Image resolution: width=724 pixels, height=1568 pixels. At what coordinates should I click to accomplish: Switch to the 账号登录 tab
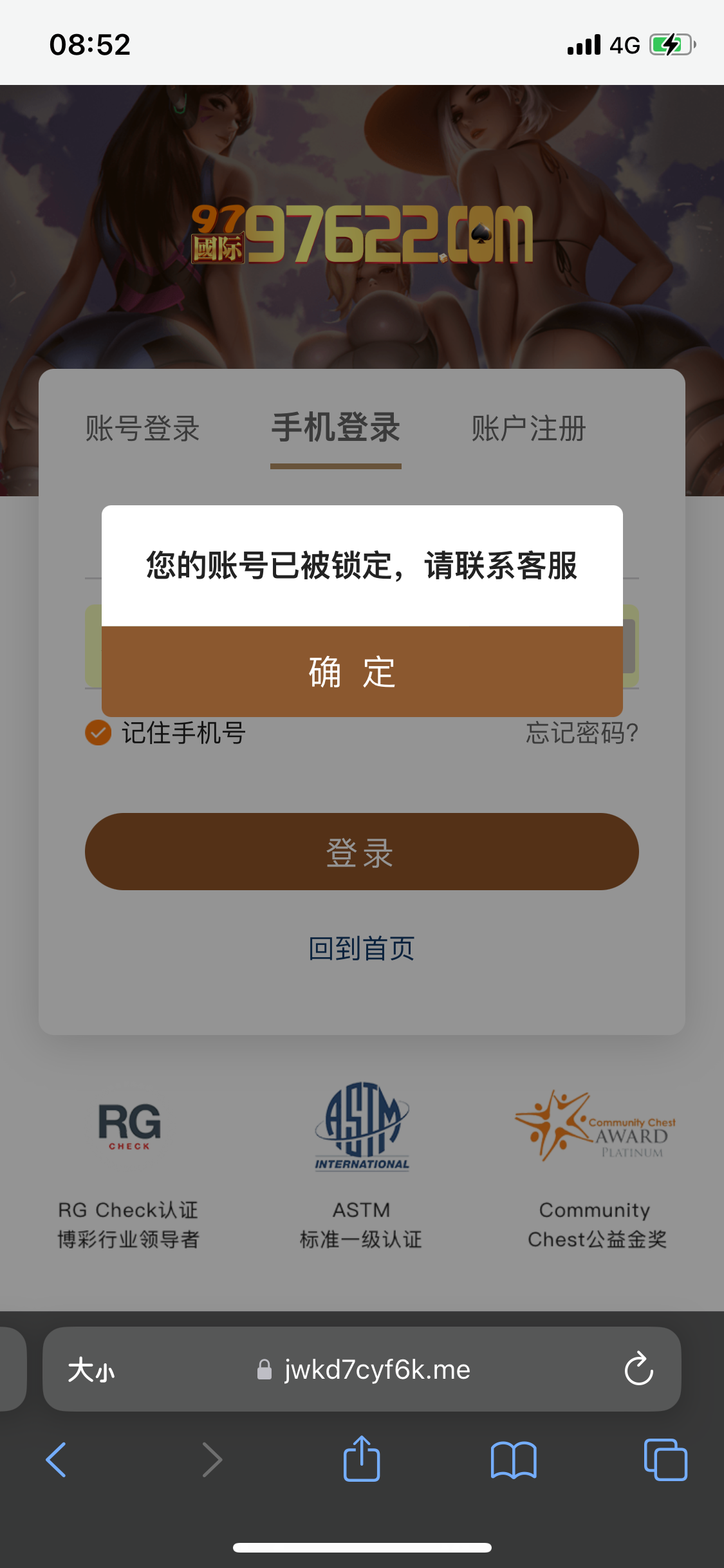tap(142, 429)
